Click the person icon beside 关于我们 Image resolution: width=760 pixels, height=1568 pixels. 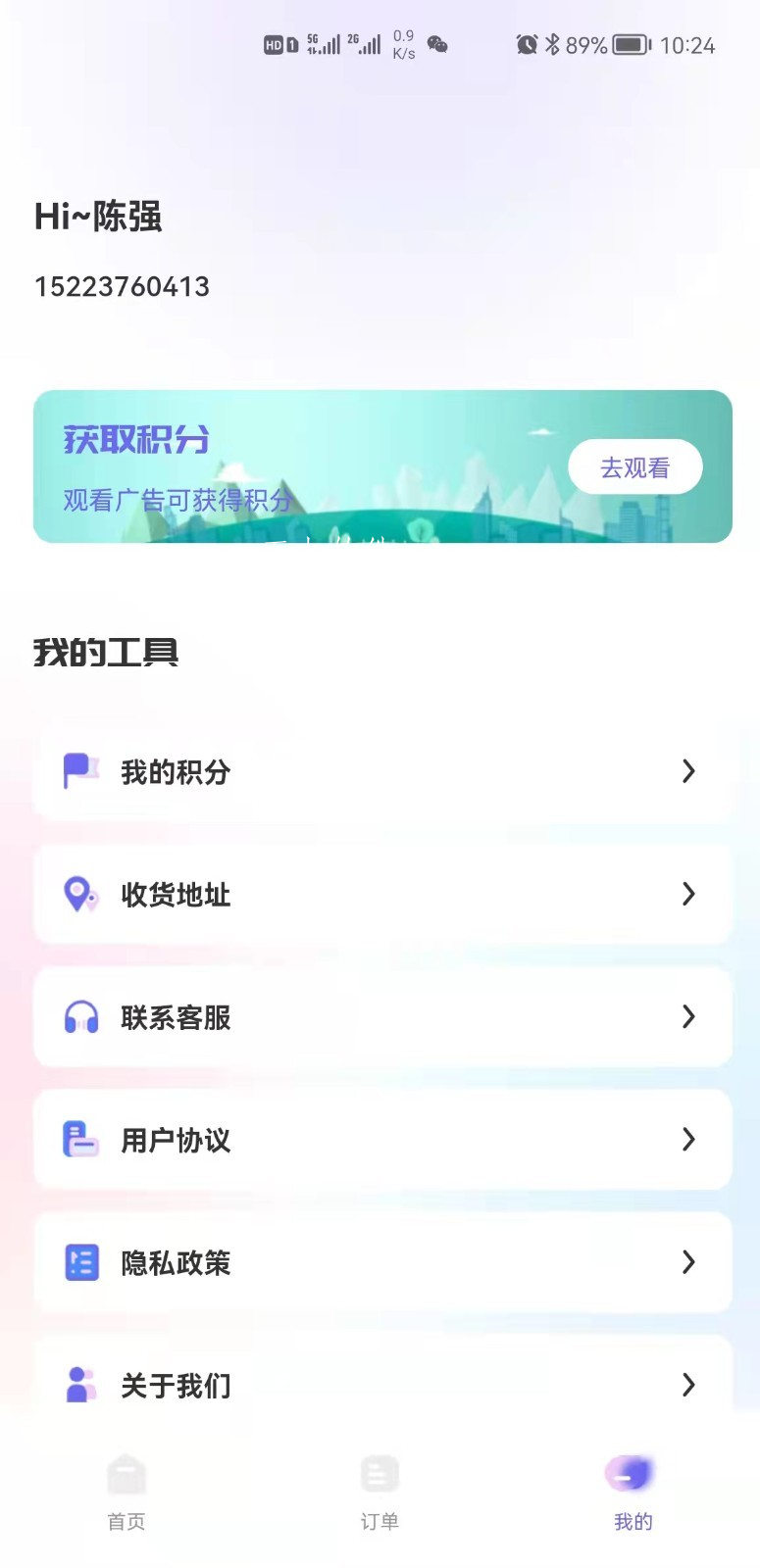pos(82,1386)
